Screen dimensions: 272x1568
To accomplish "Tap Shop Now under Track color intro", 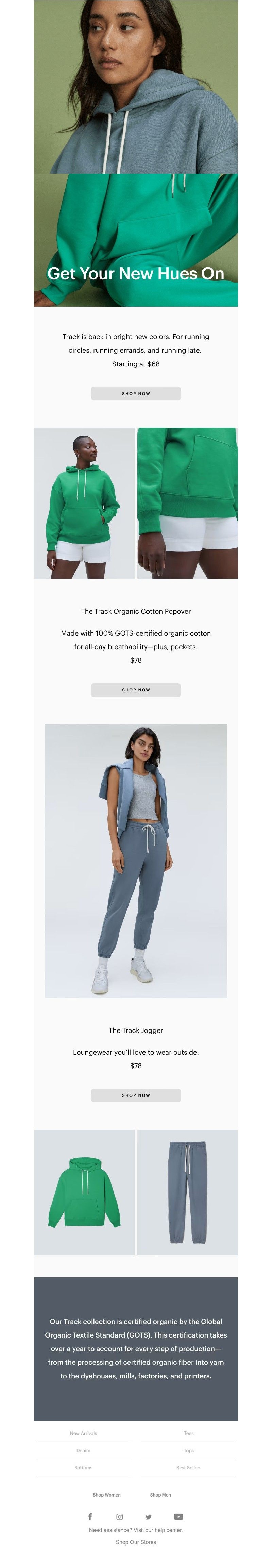I will 136,393.
